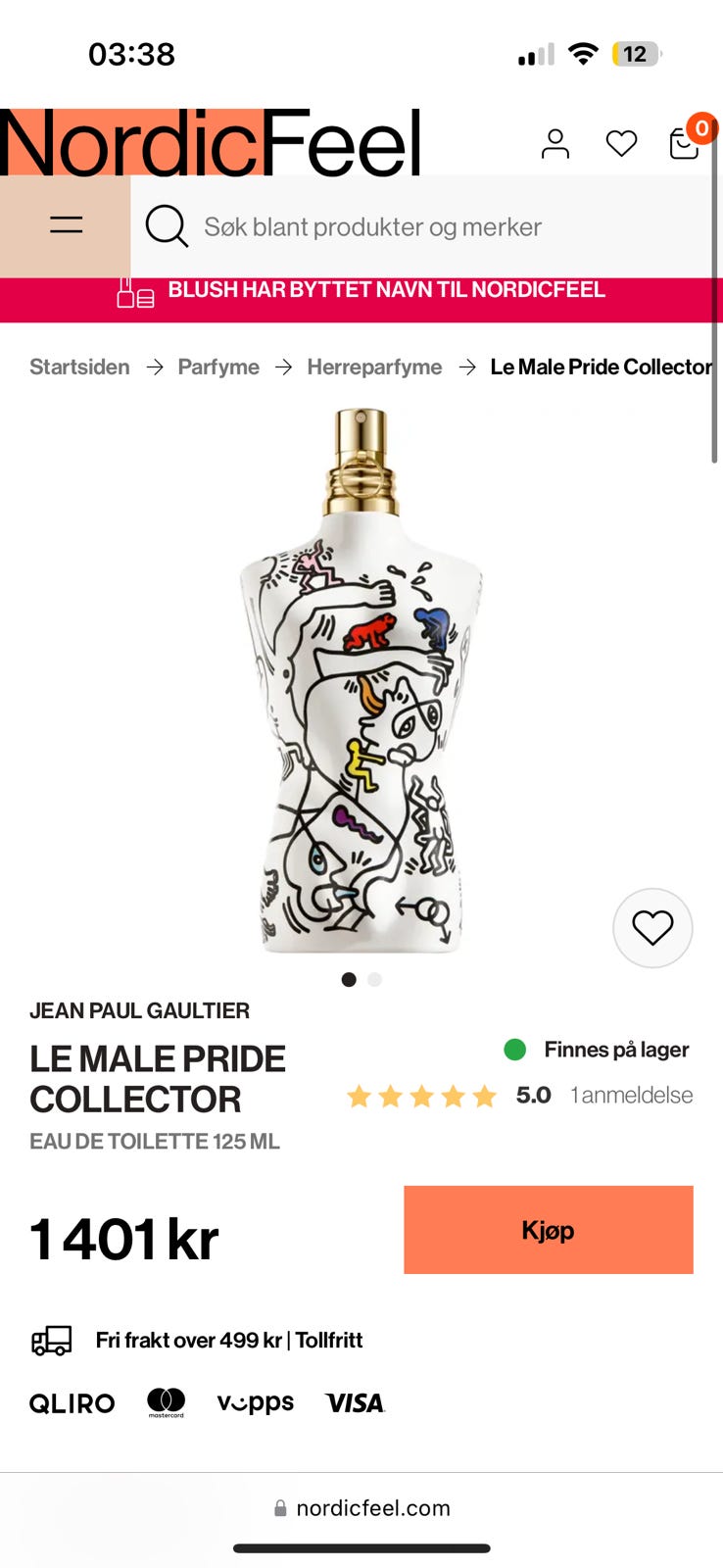Click the green in-stock indicator
The image size is (723, 1568).
click(x=513, y=1050)
